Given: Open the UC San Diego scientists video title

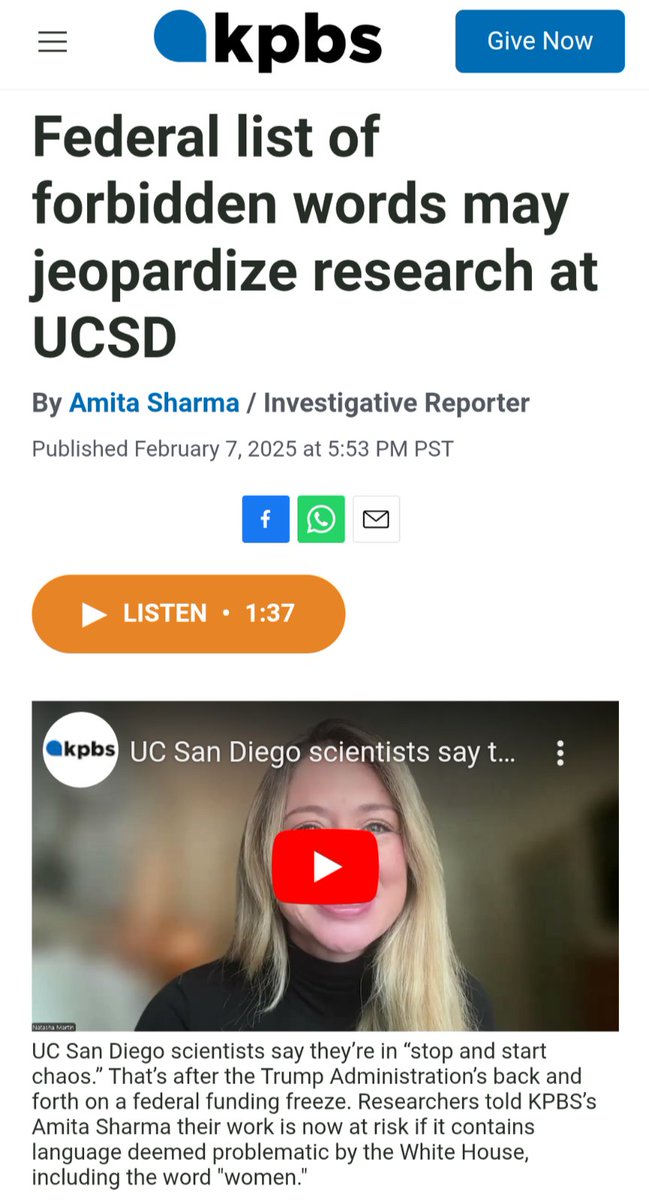Looking at the screenshot, I should (323, 752).
